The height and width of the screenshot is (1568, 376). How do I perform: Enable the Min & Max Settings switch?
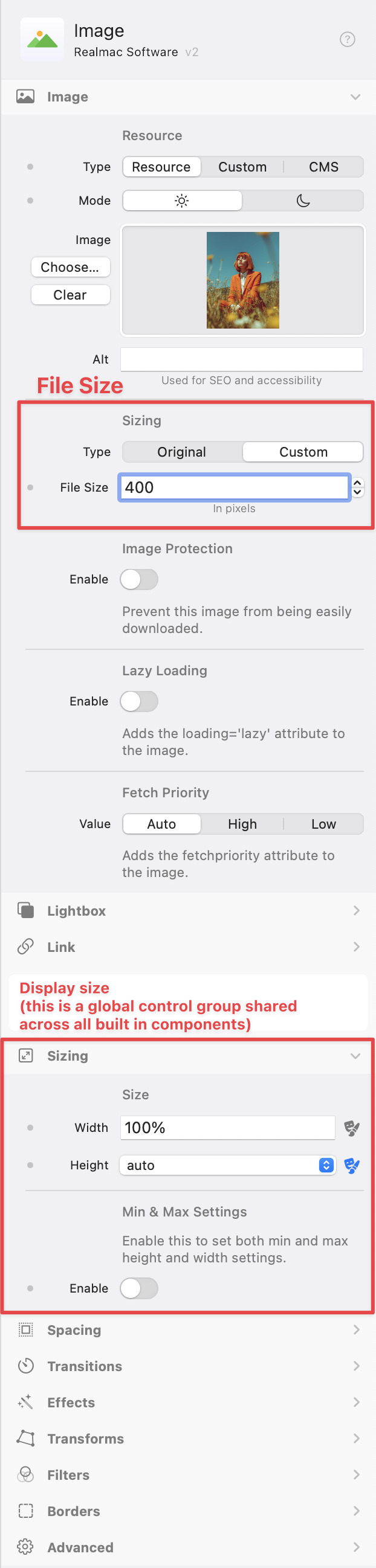[139, 1288]
